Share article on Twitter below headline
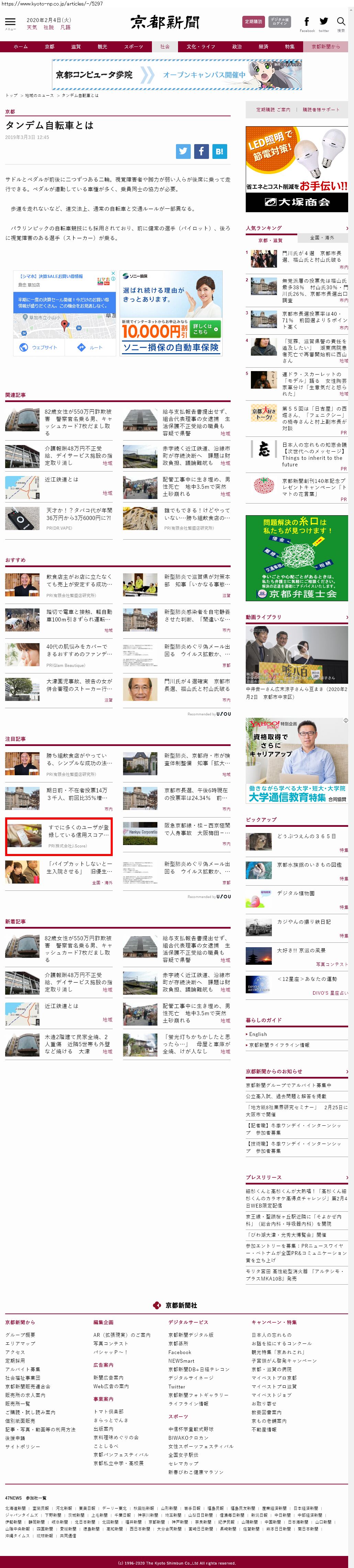Viewport: 354px width, 1568px height. (183, 152)
